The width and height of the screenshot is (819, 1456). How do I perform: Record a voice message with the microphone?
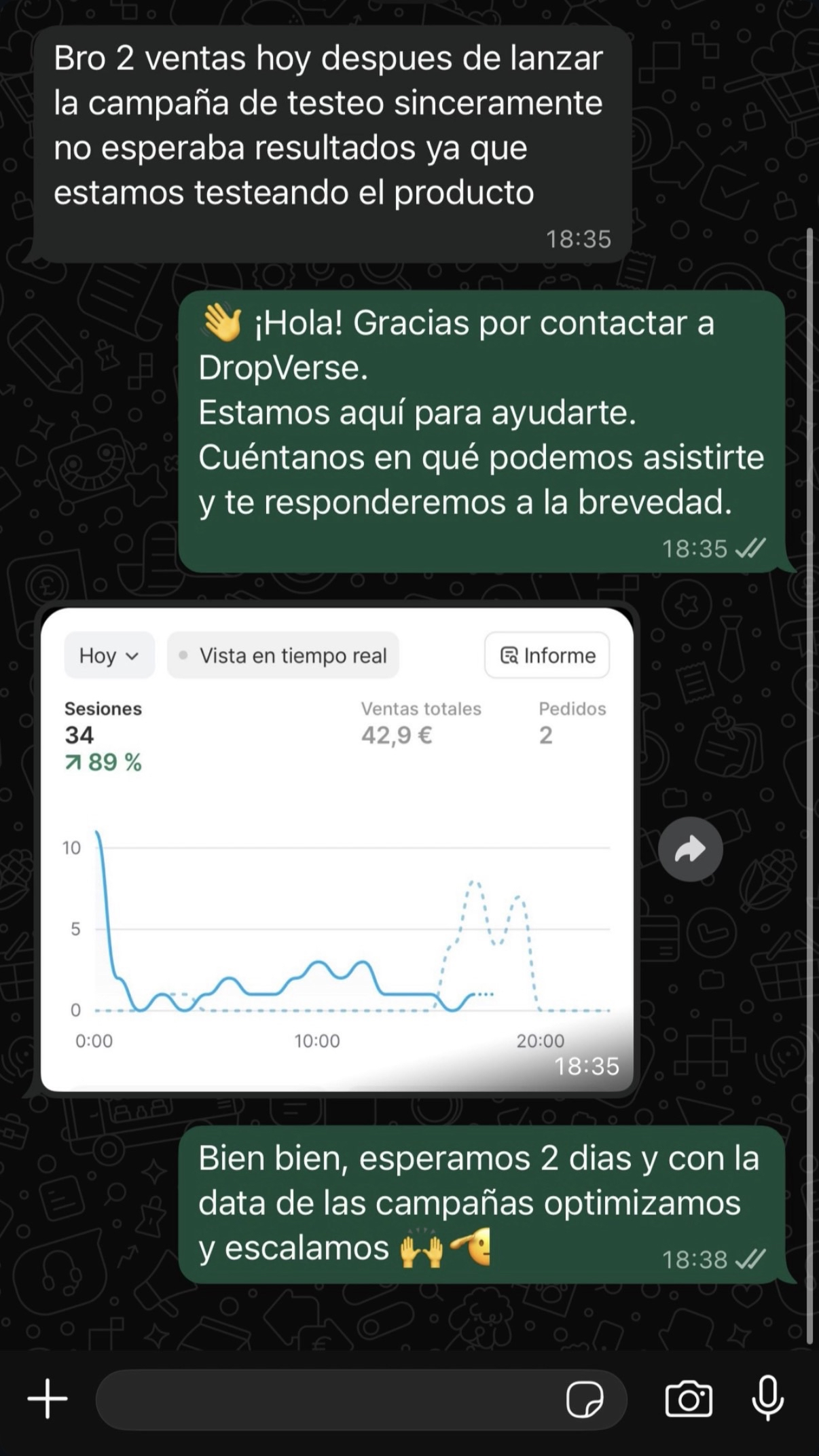(x=768, y=1400)
